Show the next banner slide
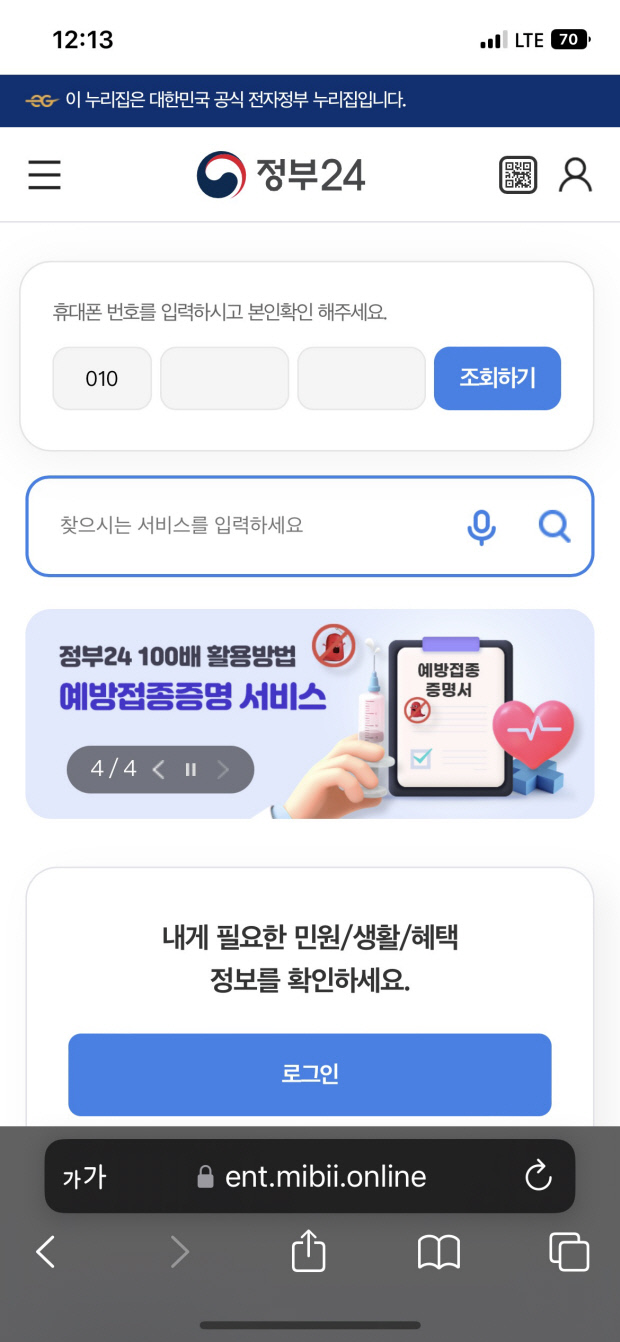Viewport: 620px width, 1342px height. point(223,769)
